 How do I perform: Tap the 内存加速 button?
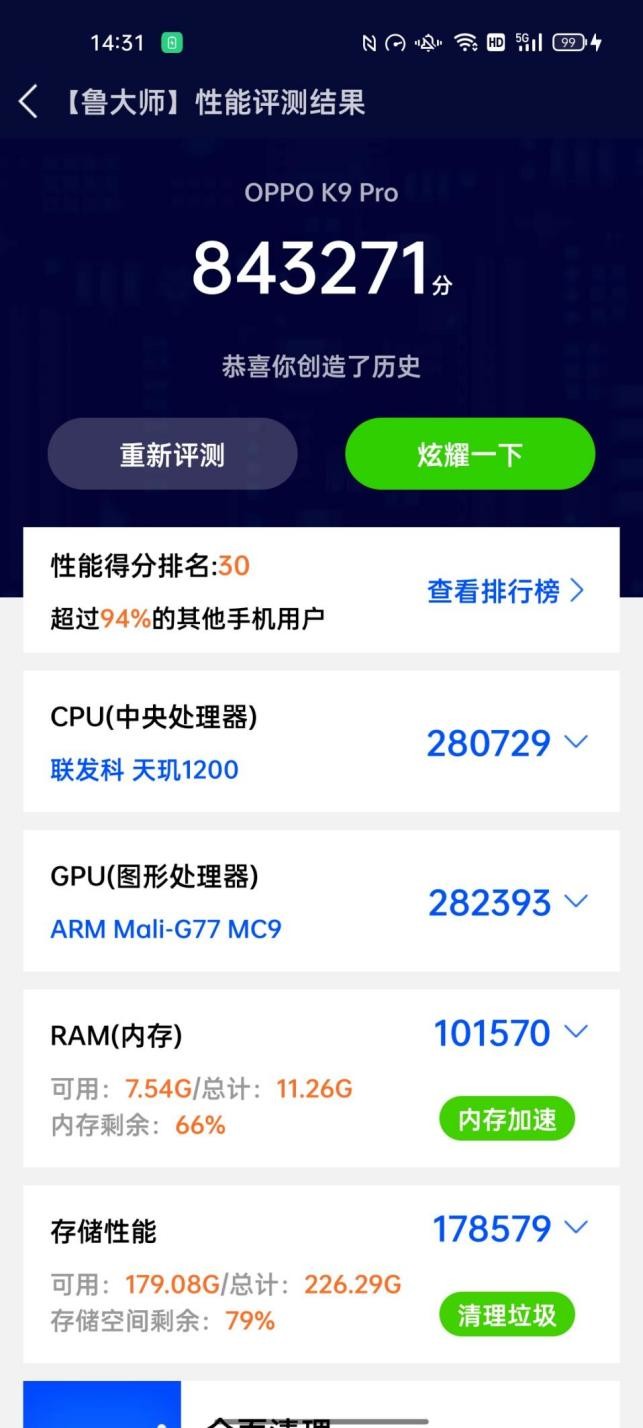click(x=507, y=1119)
